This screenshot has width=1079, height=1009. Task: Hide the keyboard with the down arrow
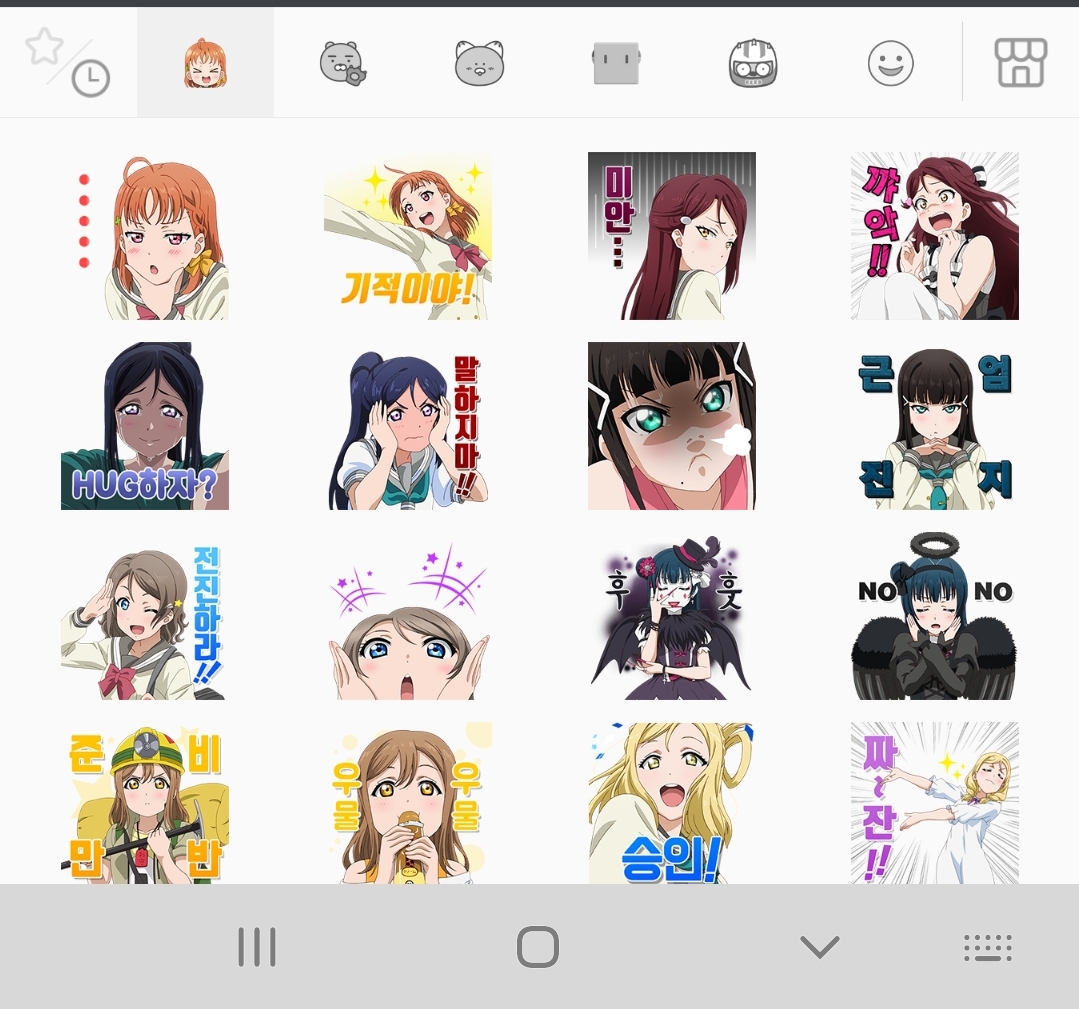click(x=820, y=946)
